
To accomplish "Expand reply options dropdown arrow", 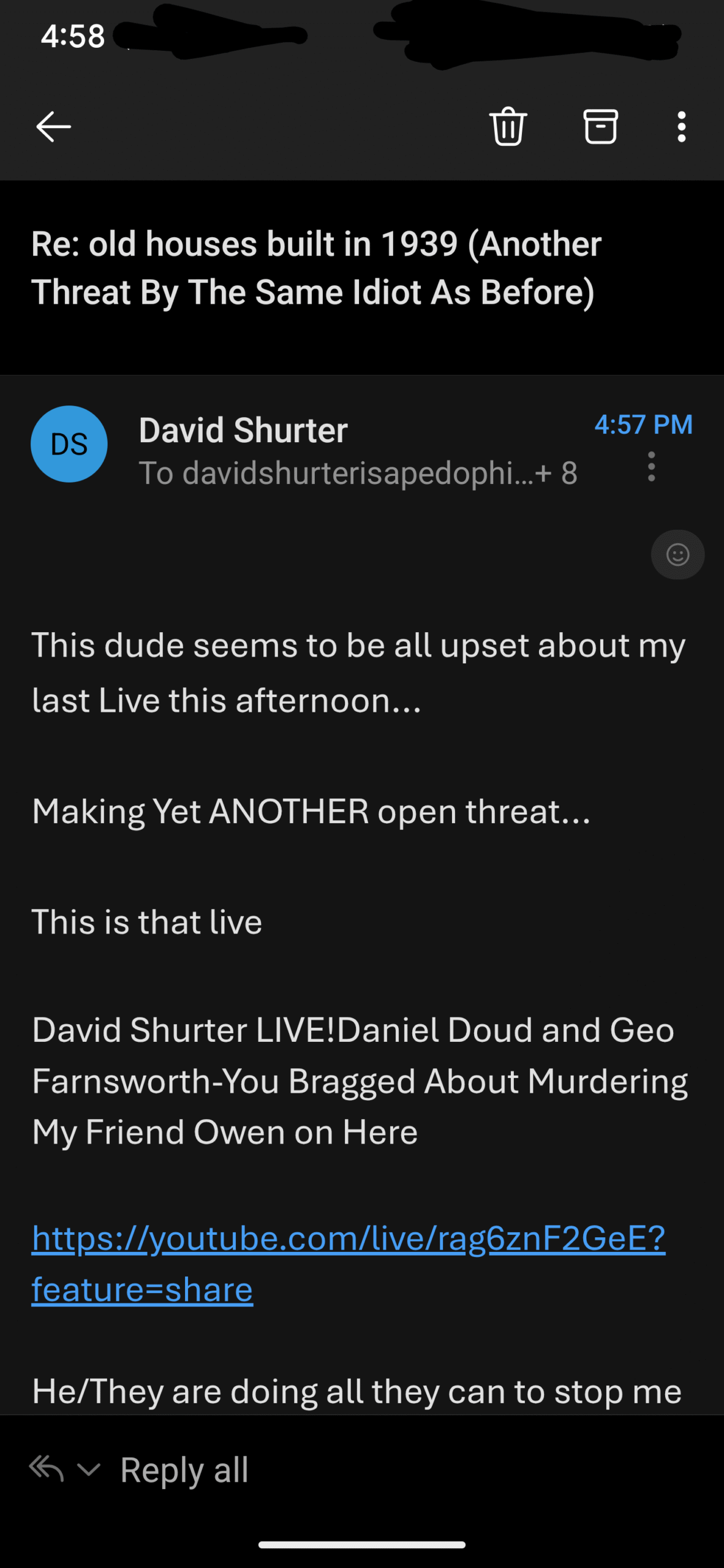I will [89, 1469].
